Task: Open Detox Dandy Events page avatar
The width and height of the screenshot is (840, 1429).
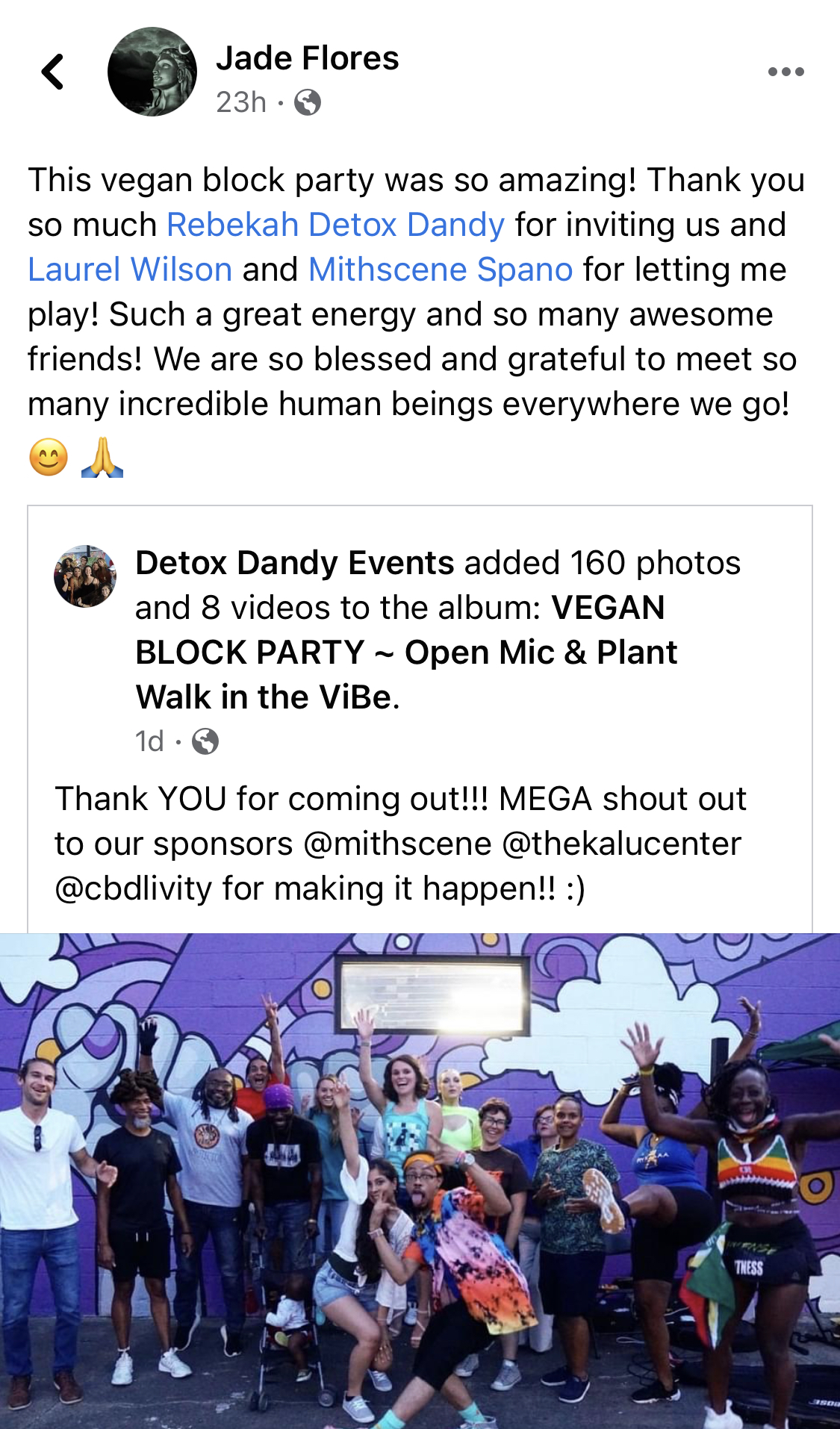Action: 85,576
